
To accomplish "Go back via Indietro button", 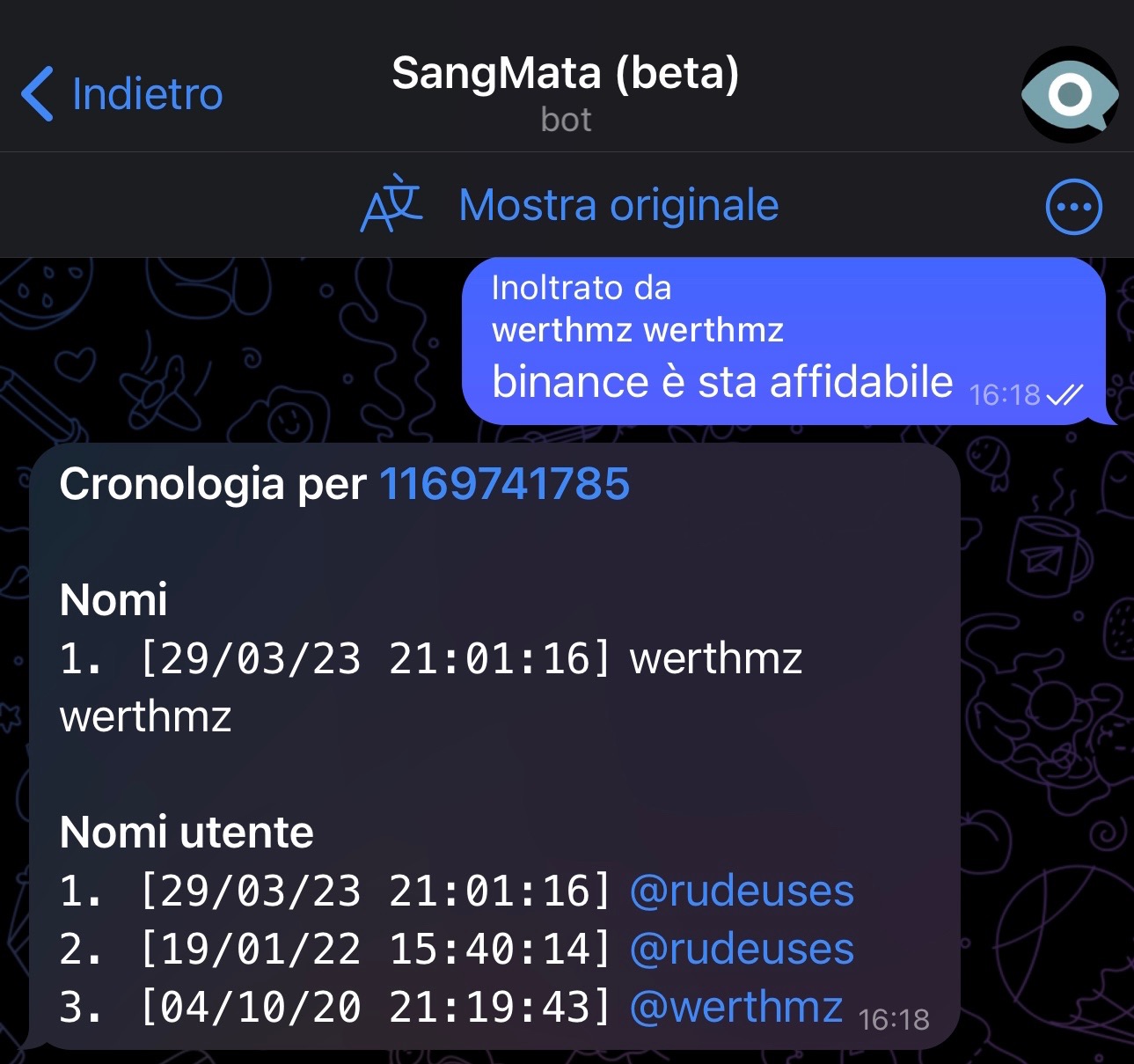I will coord(123,93).
